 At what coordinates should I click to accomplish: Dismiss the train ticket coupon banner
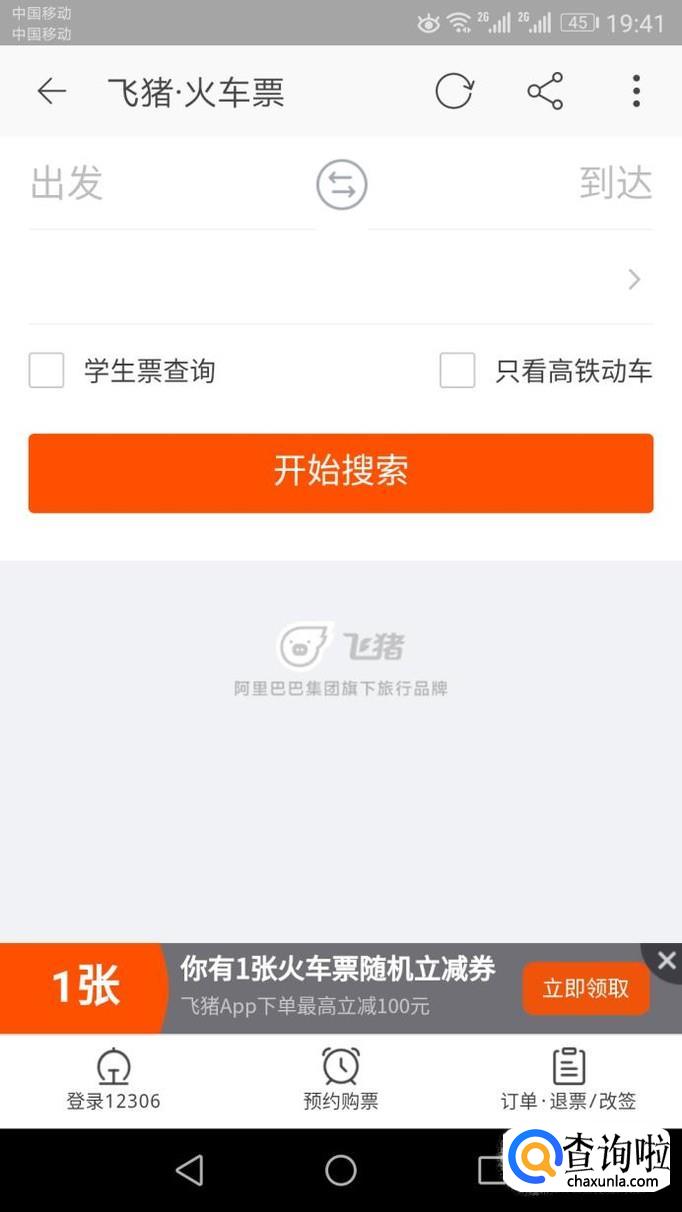click(667, 961)
